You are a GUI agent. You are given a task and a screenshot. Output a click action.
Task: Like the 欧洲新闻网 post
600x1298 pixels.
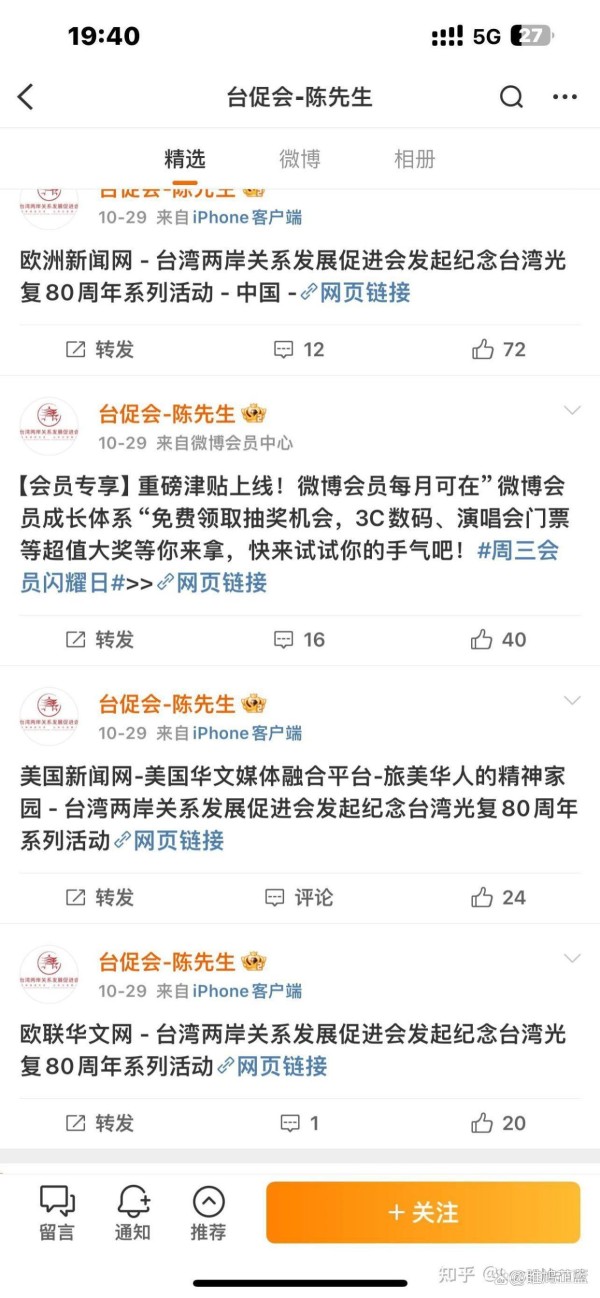coord(498,349)
